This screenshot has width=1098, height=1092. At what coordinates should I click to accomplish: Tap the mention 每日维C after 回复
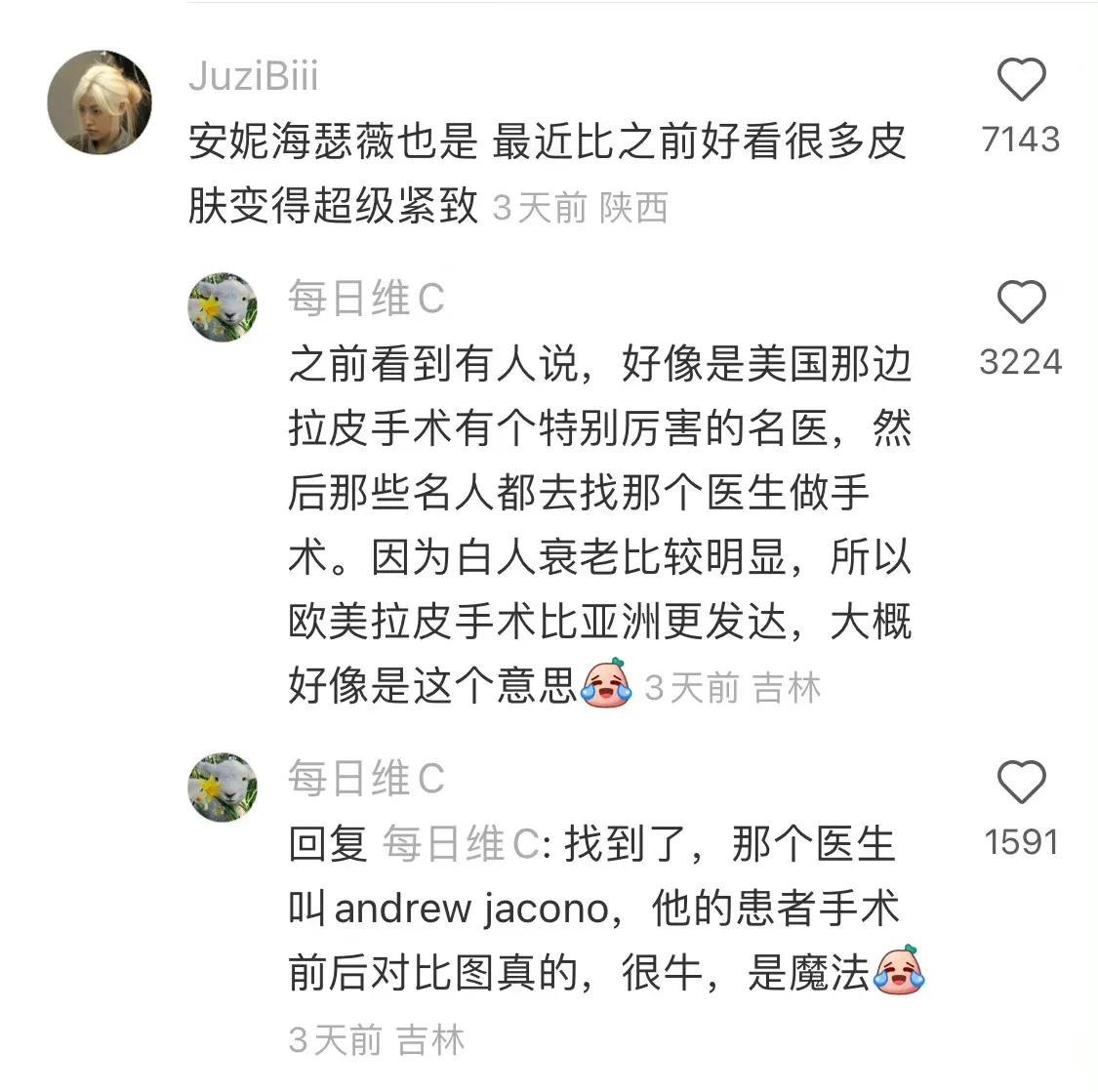click(x=461, y=844)
